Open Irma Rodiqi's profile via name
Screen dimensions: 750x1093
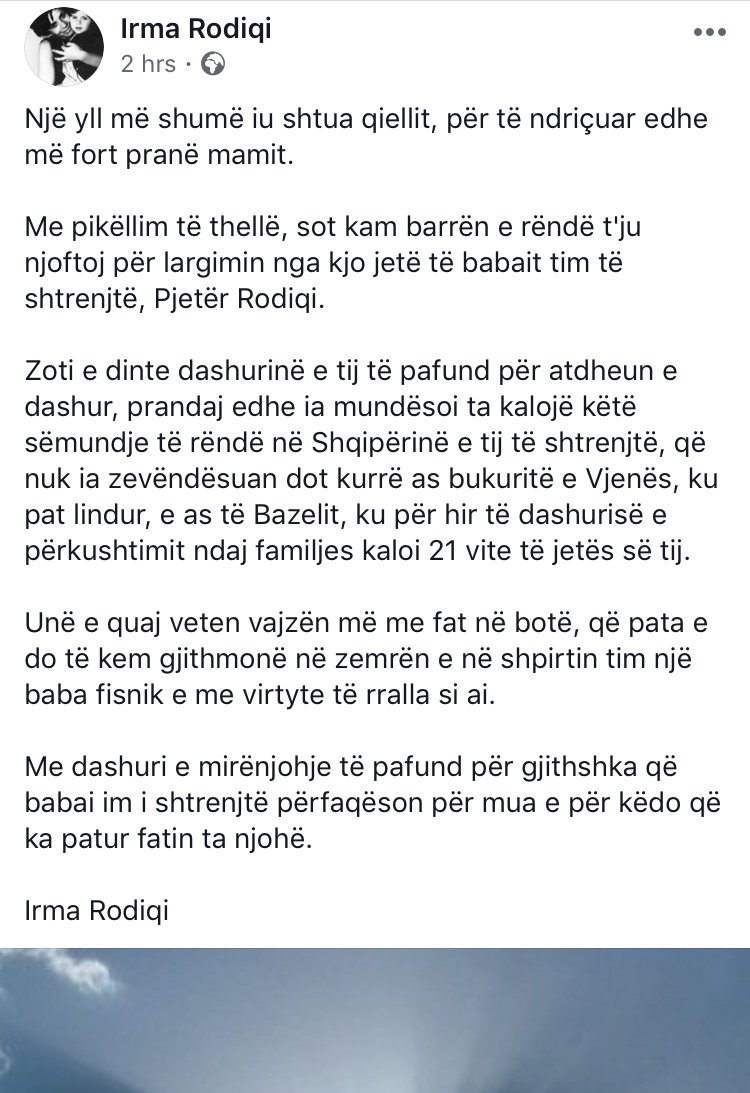(195, 29)
